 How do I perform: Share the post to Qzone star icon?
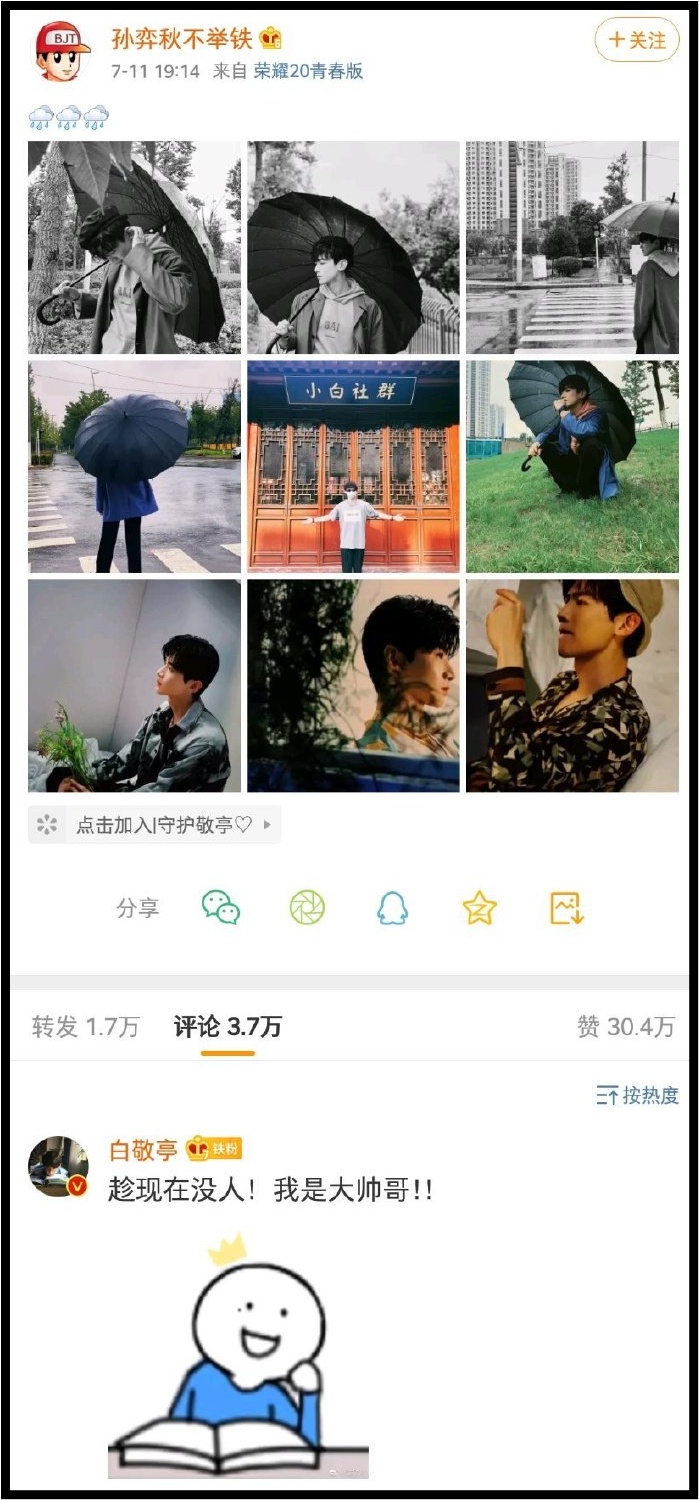click(479, 907)
